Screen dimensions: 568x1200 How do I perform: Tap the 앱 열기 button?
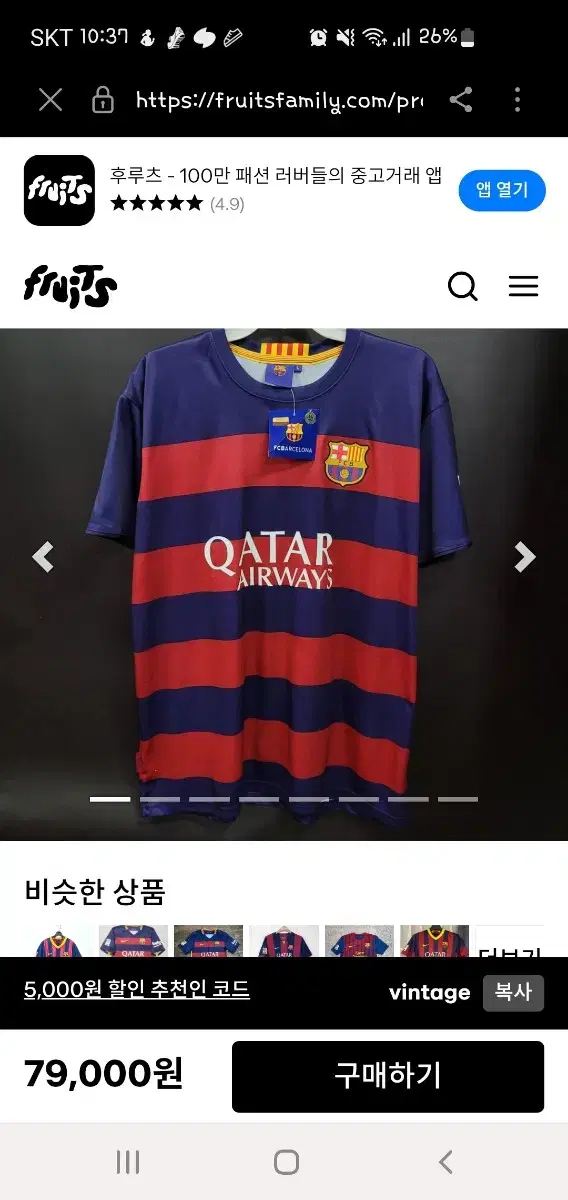tap(502, 190)
